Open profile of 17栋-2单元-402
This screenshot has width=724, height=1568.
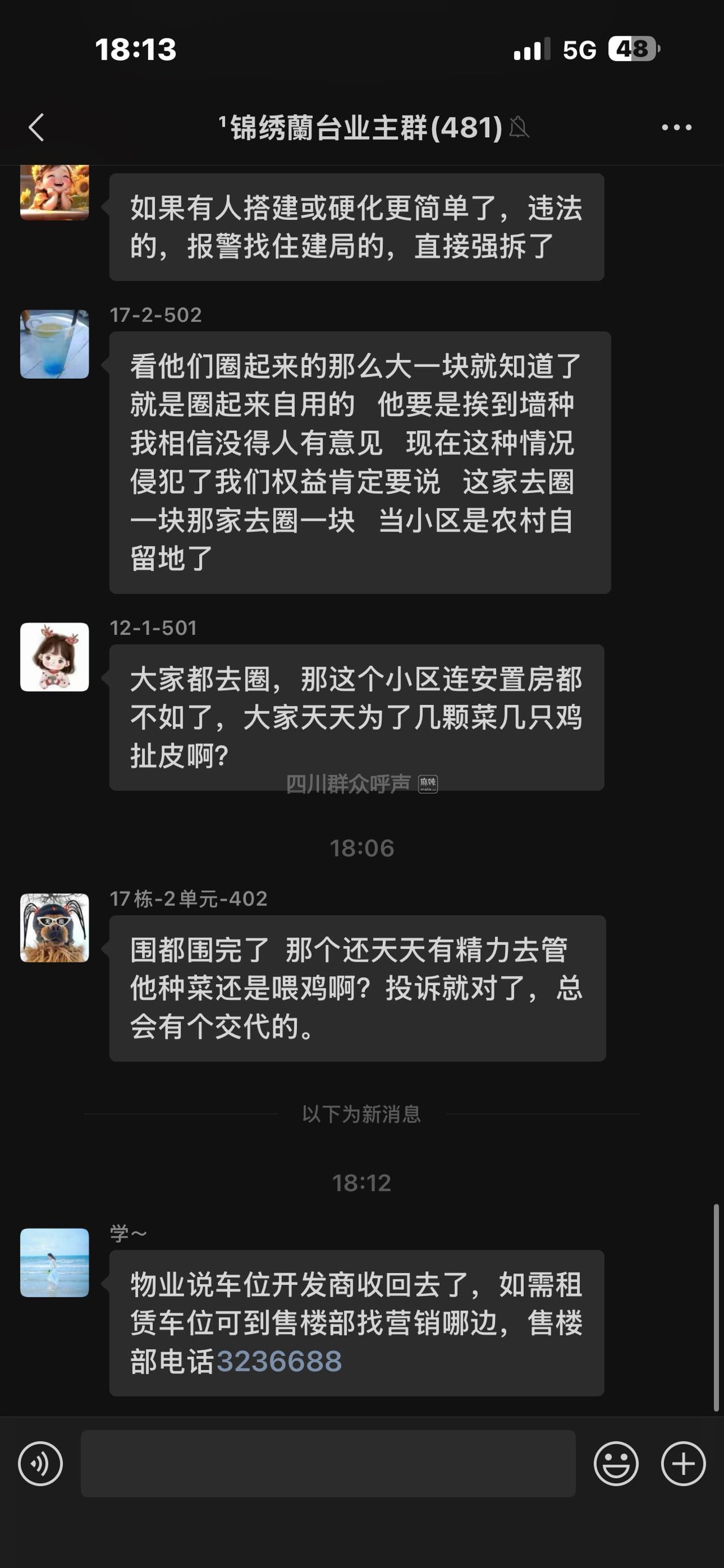coord(55,928)
